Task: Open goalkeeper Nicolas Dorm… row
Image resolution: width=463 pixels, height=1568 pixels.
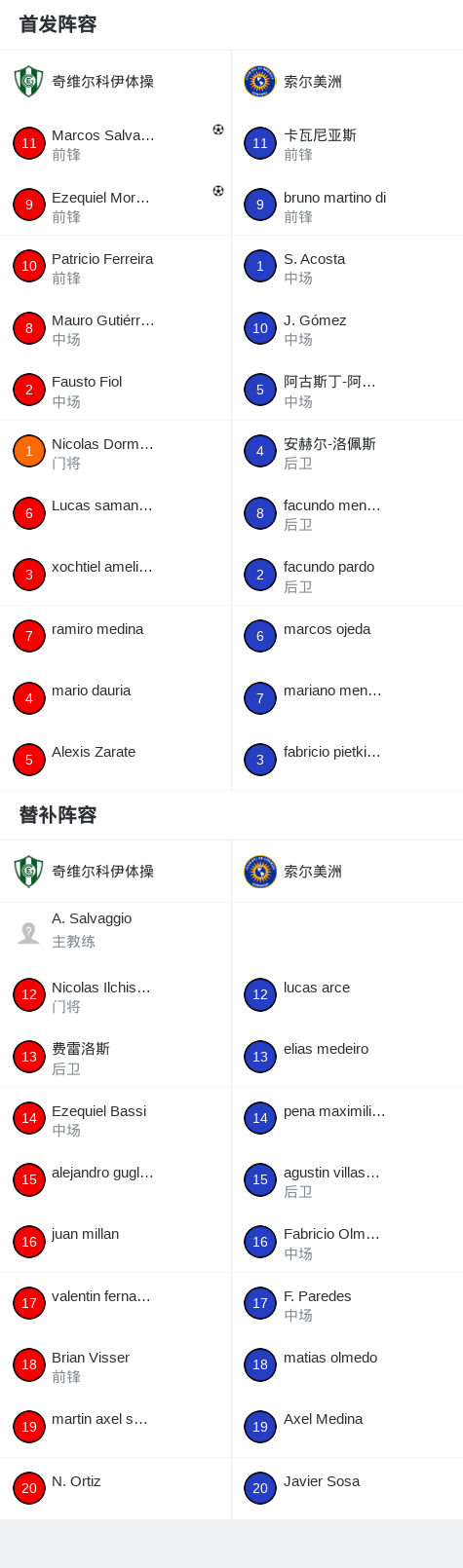Action: pyautogui.click(x=115, y=452)
